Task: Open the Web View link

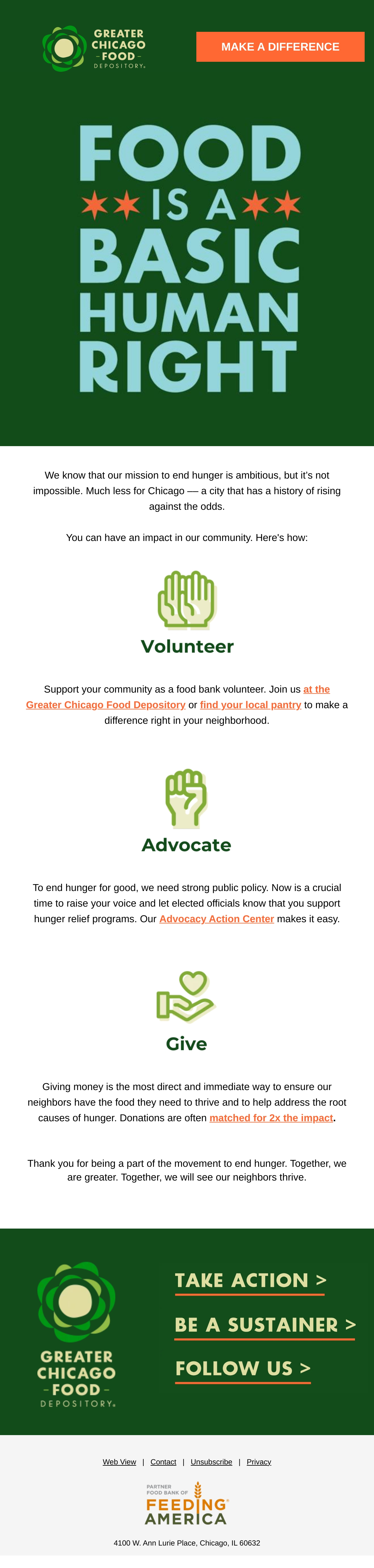Action: 119,1462
